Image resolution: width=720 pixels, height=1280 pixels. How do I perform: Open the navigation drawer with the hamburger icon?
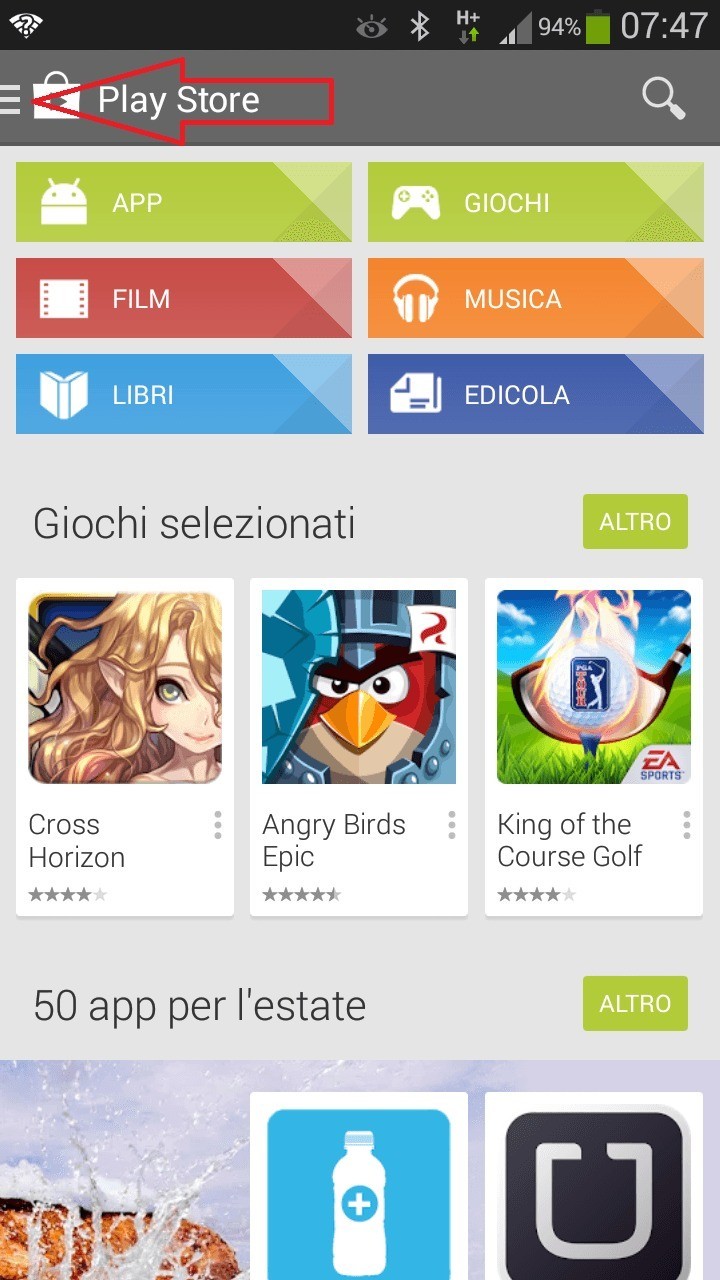point(13,98)
